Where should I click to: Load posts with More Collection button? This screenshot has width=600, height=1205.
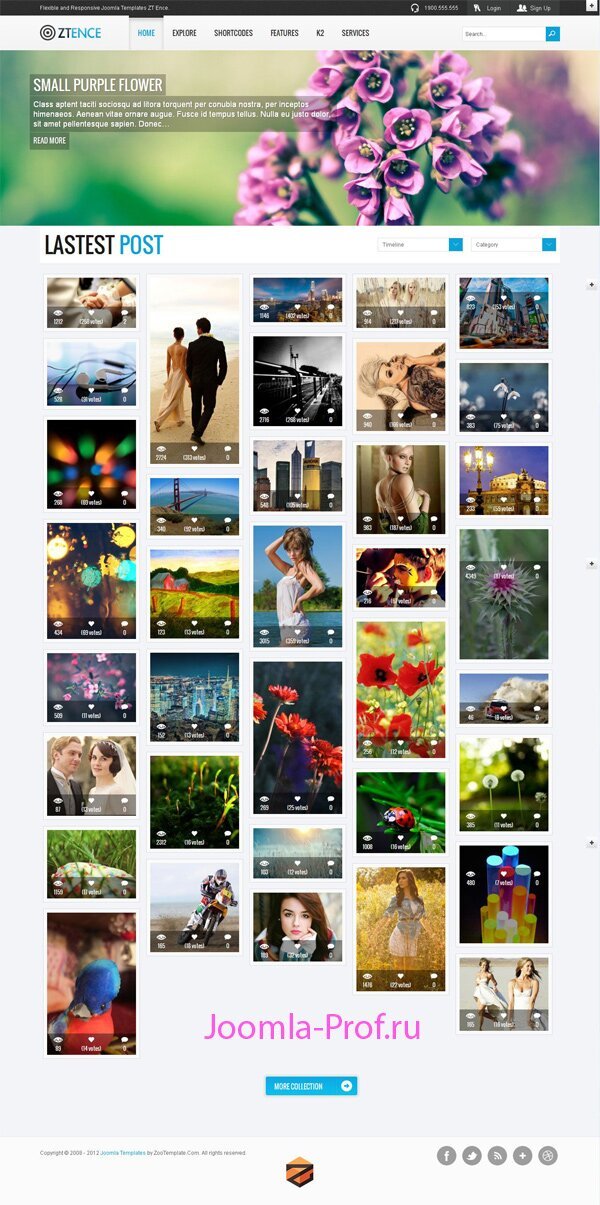[311, 1085]
